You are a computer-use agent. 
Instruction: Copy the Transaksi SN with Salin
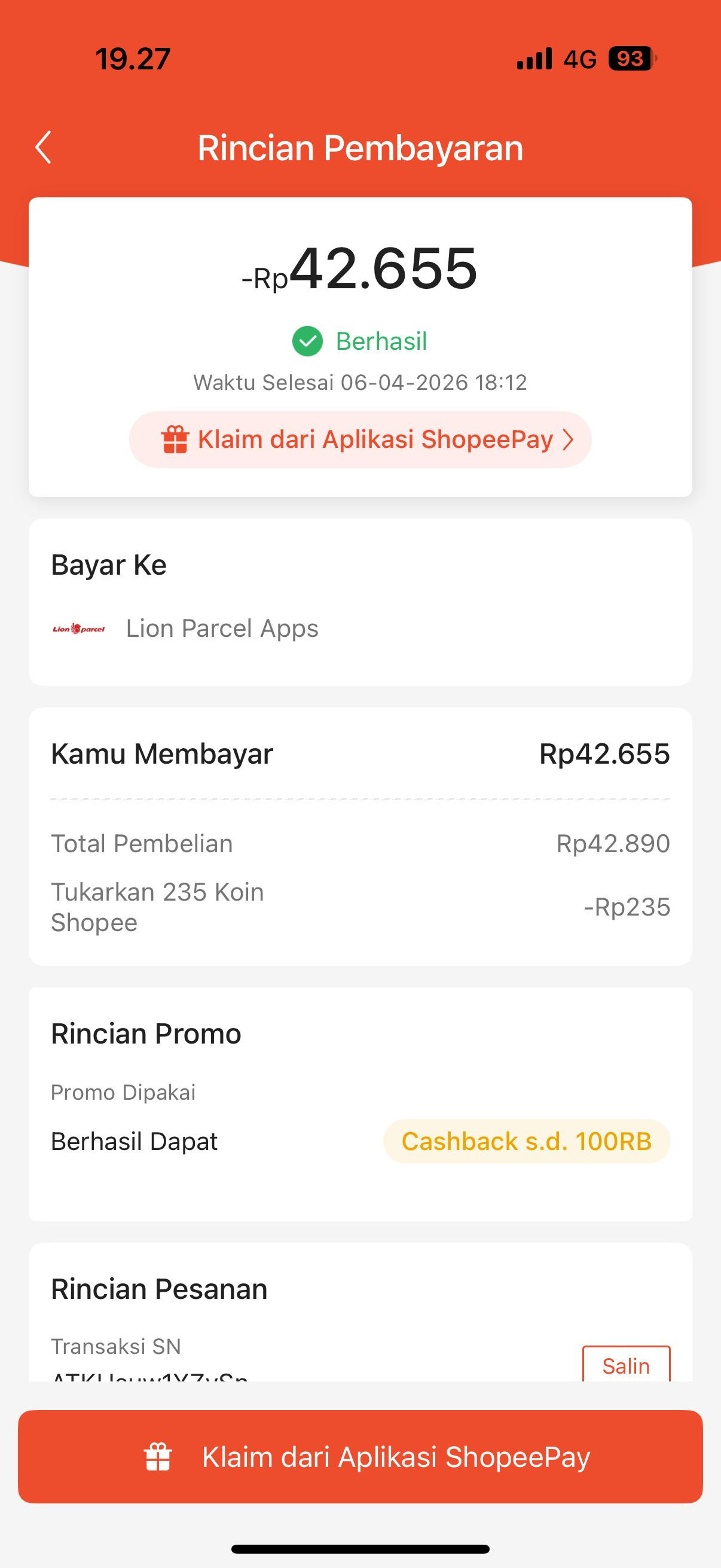point(625,1365)
